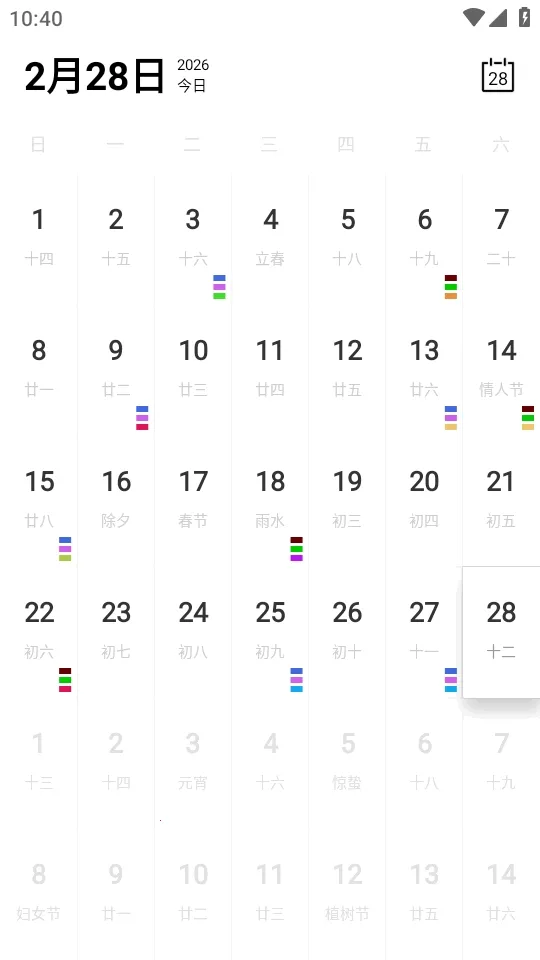Select February 25 (初九)
This screenshot has width=540, height=960.
pyautogui.click(x=270, y=632)
